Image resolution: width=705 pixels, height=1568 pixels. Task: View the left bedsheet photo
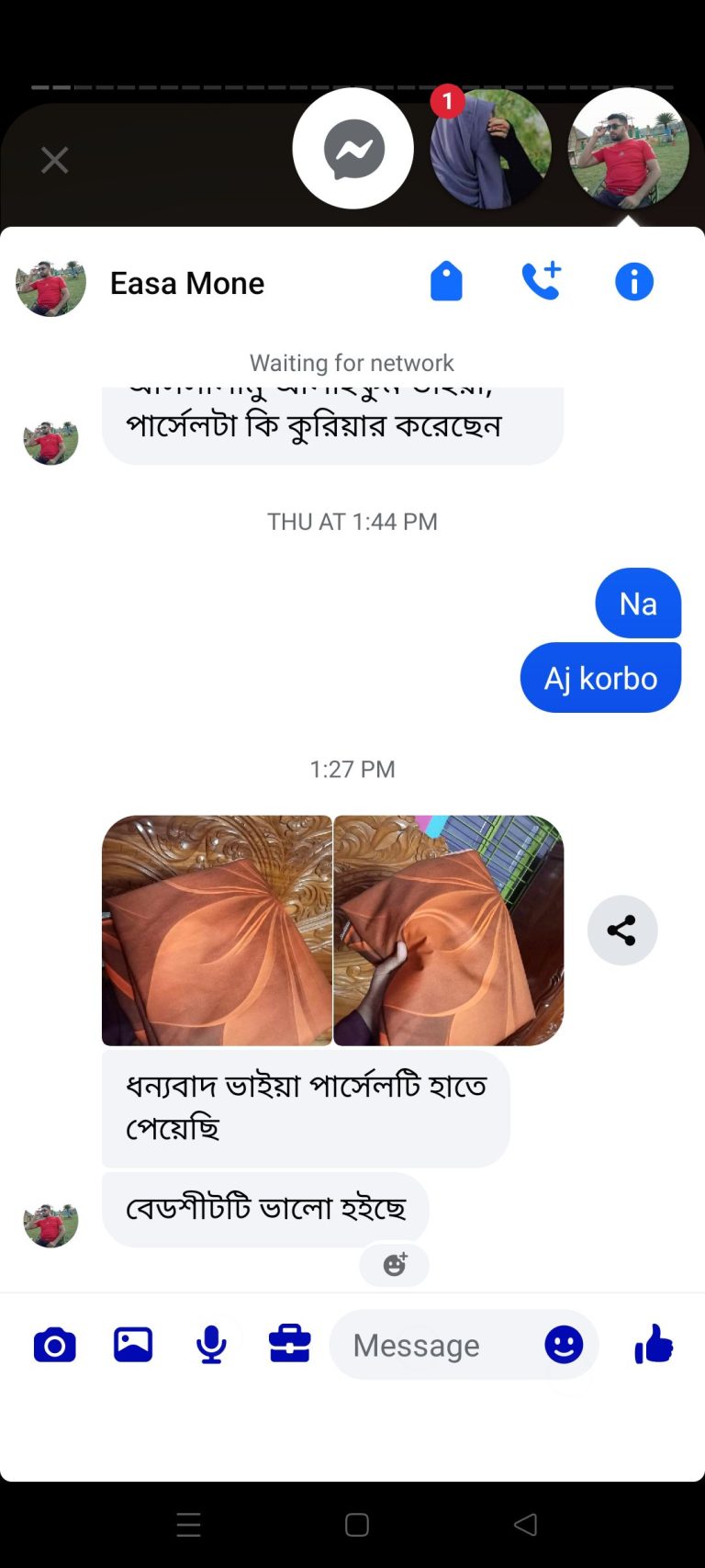point(217,931)
